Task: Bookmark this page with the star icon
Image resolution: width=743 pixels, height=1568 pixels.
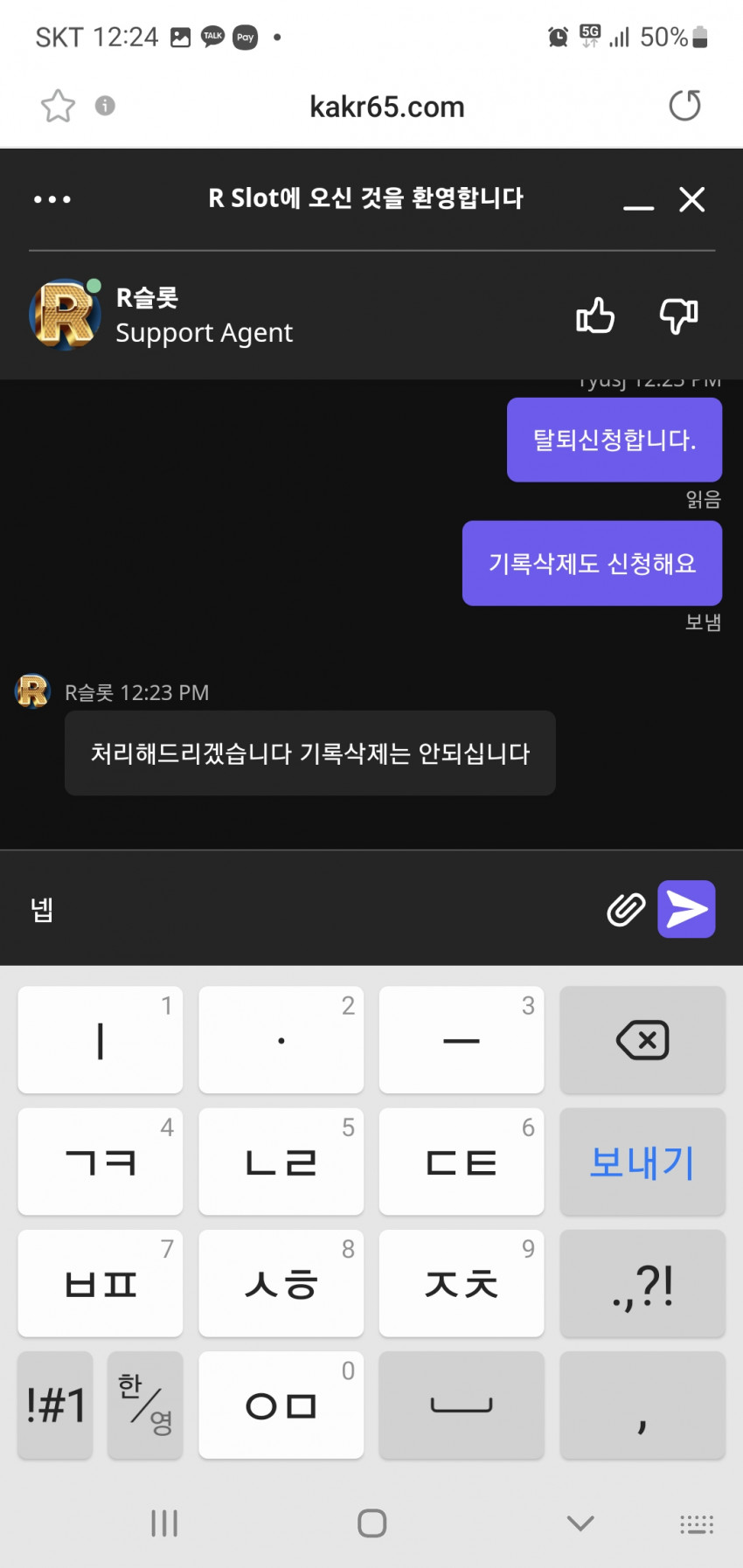Action: [58, 106]
